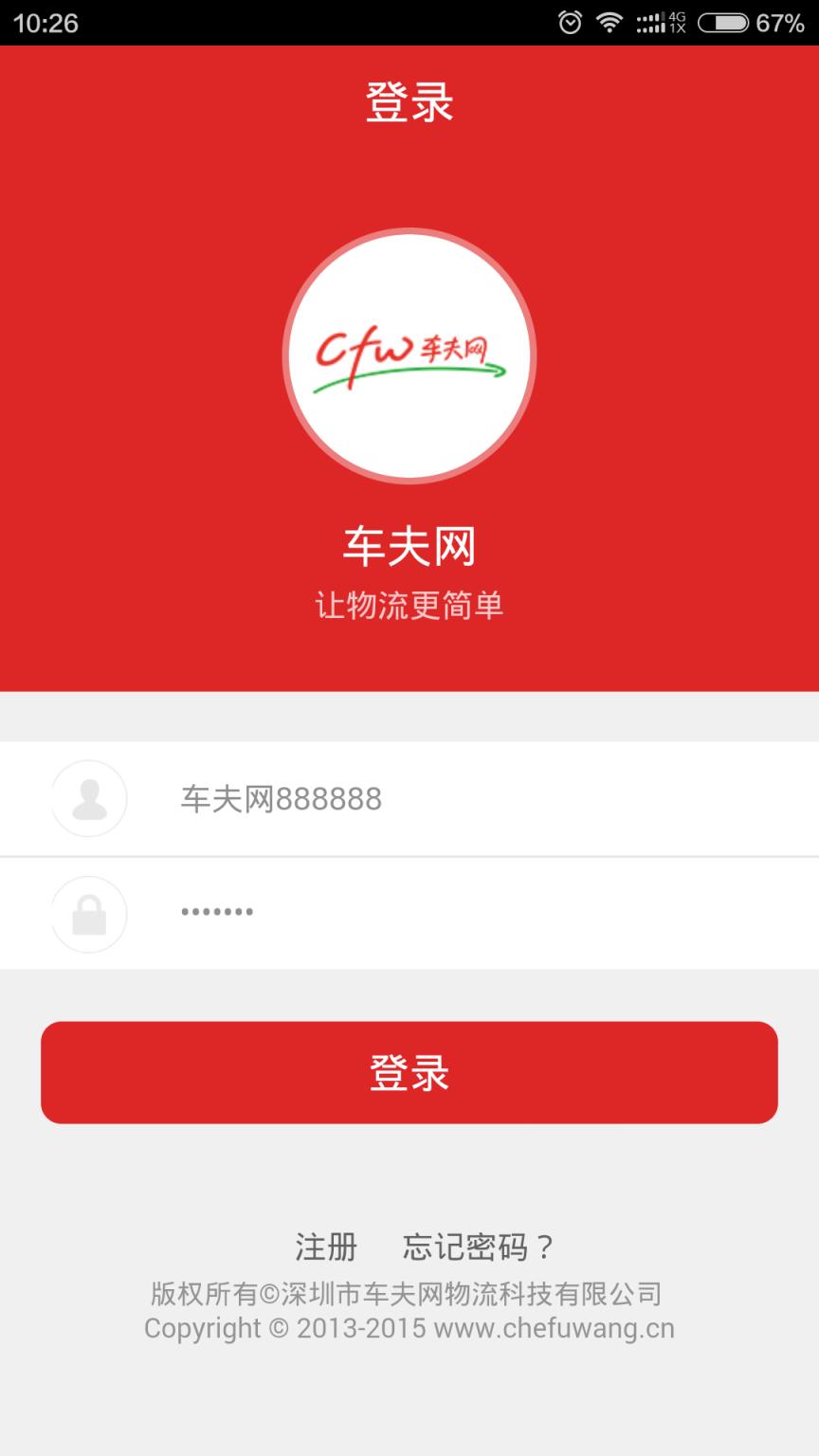Click the 让物流更简单 slogan text
This screenshot has width=819, height=1456.
tap(409, 603)
